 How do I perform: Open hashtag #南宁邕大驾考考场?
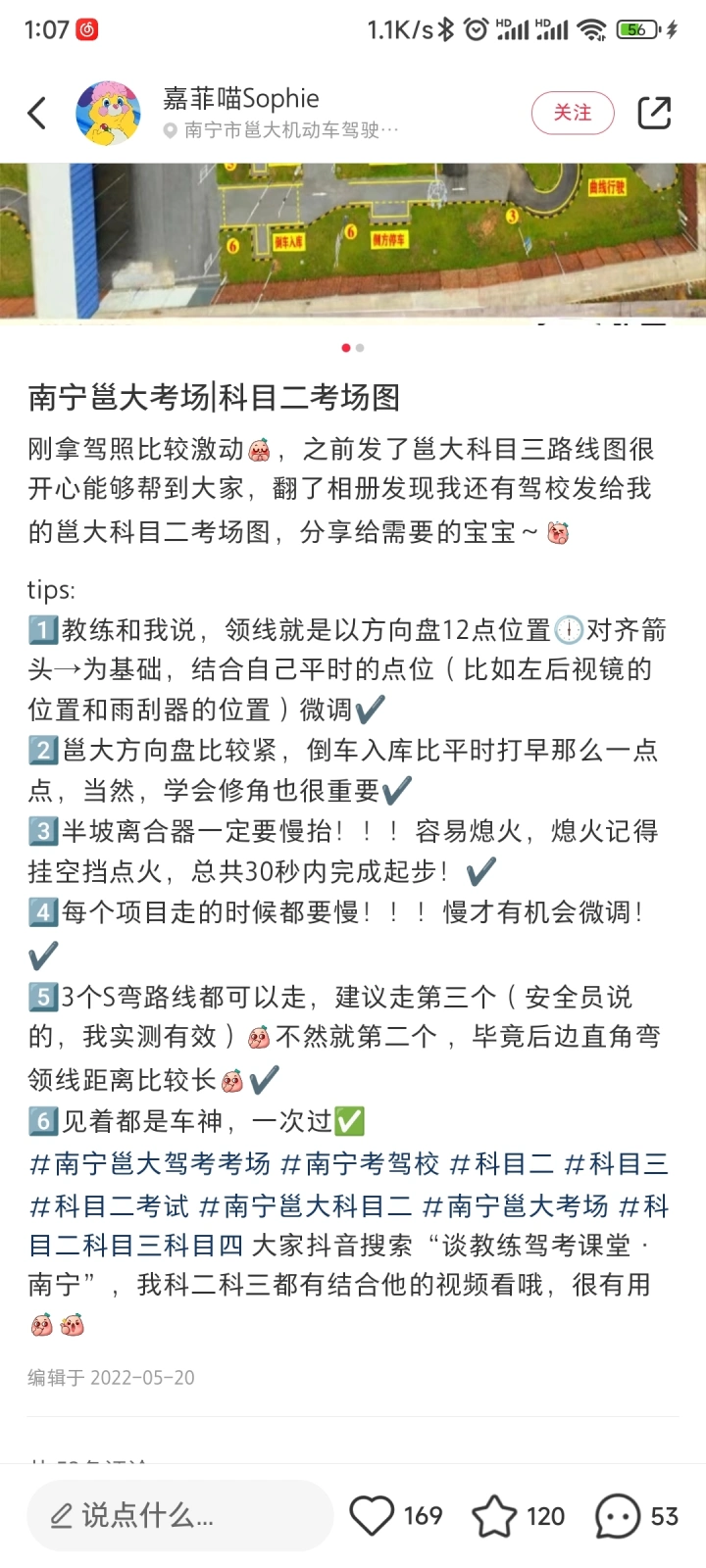click(150, 1164)
